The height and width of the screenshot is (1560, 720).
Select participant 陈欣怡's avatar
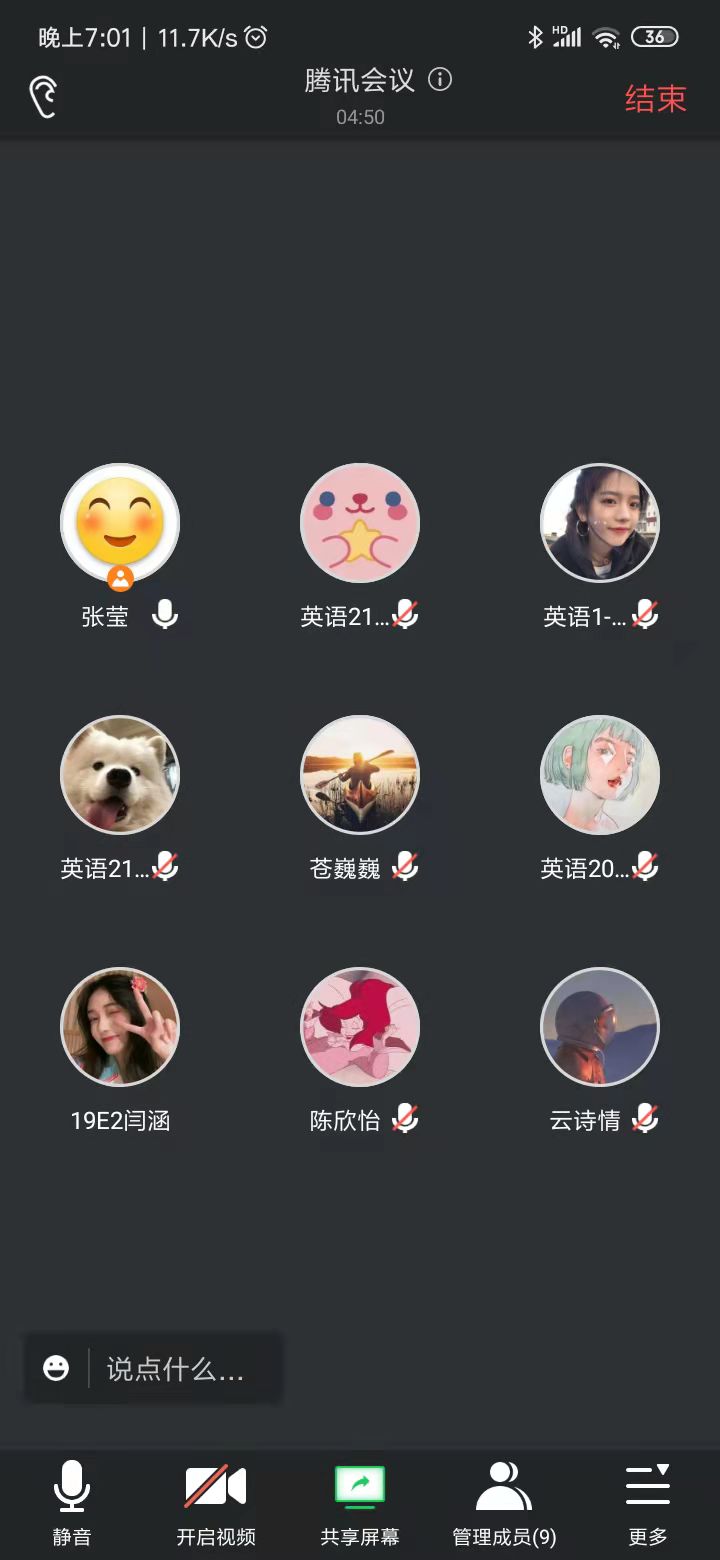[360, 1027]
